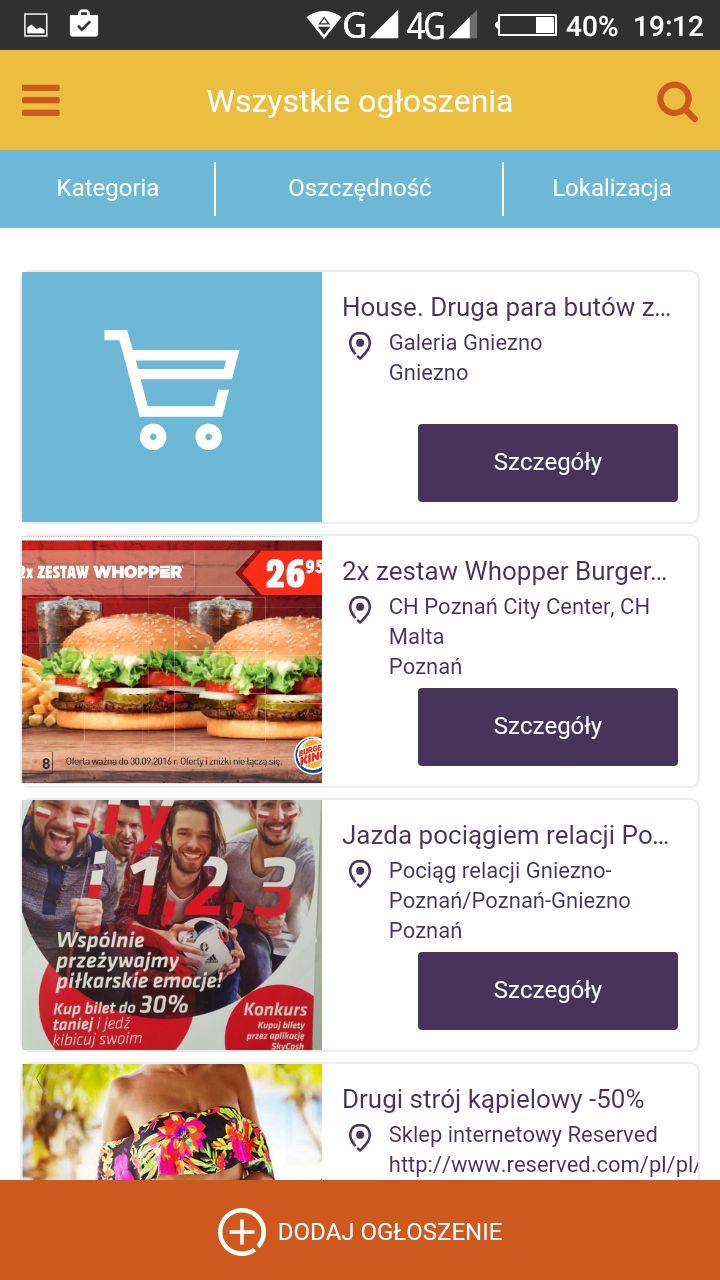Image resolution: width=720 pixels, height=1280 pixels.
Task: Open the search magnifier icon
Action: [677, 101]
